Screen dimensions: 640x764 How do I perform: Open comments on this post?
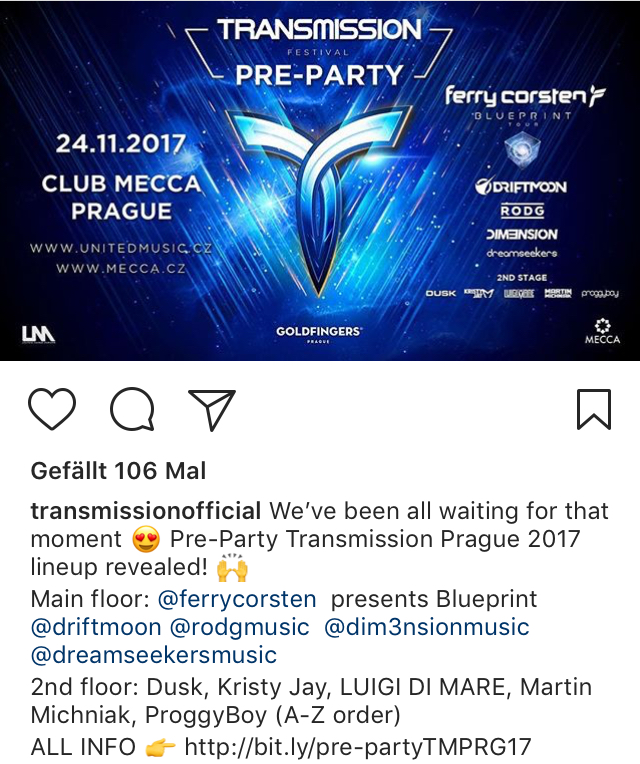click(132, 409)
